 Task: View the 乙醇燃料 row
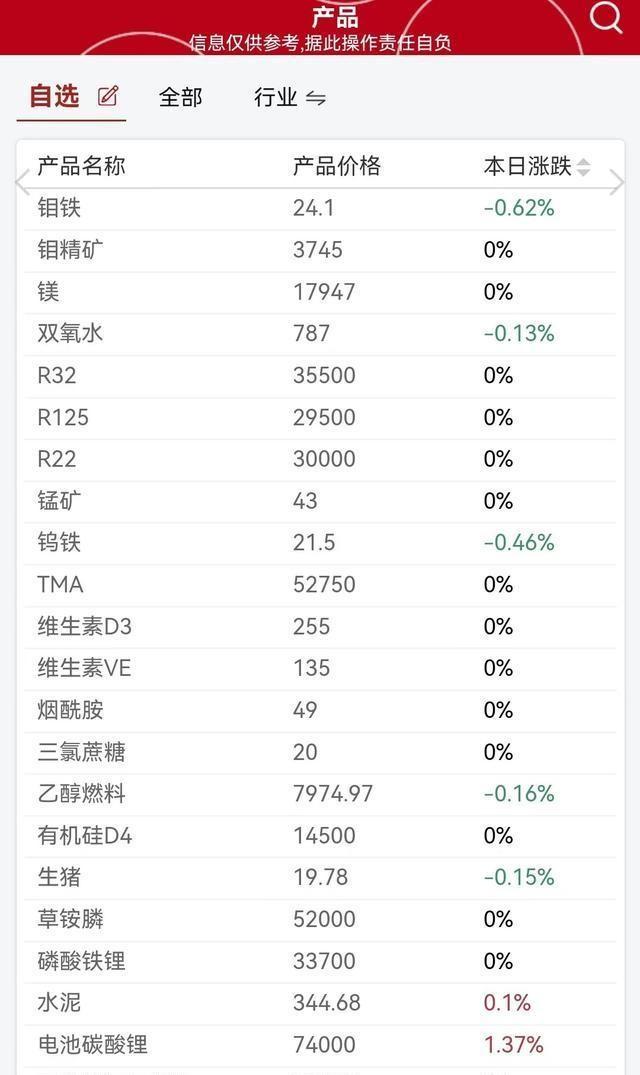click(320, 793)
